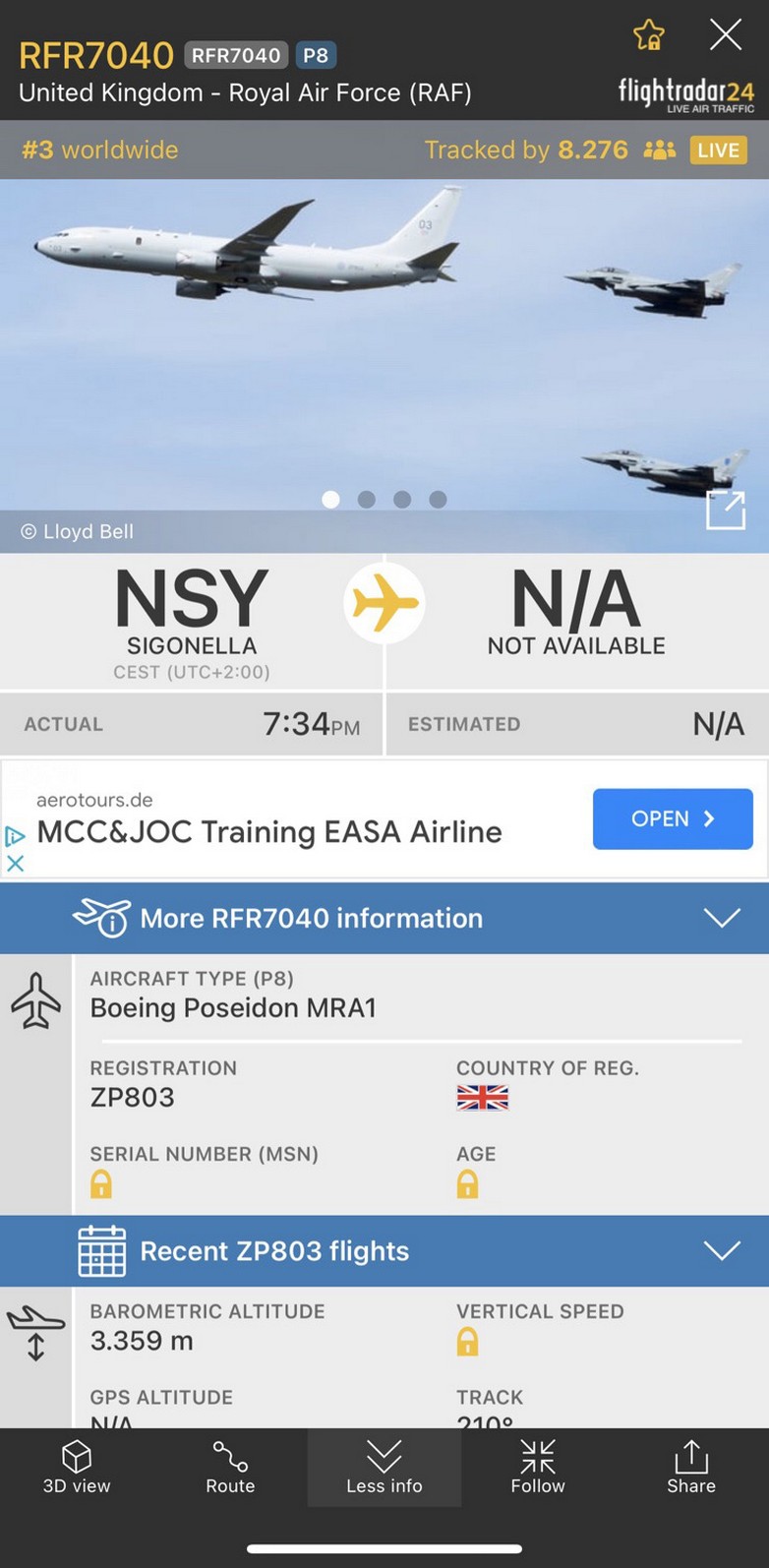Unlock the aircraft Age field

pyautogui.click(x=468, y=1184)
